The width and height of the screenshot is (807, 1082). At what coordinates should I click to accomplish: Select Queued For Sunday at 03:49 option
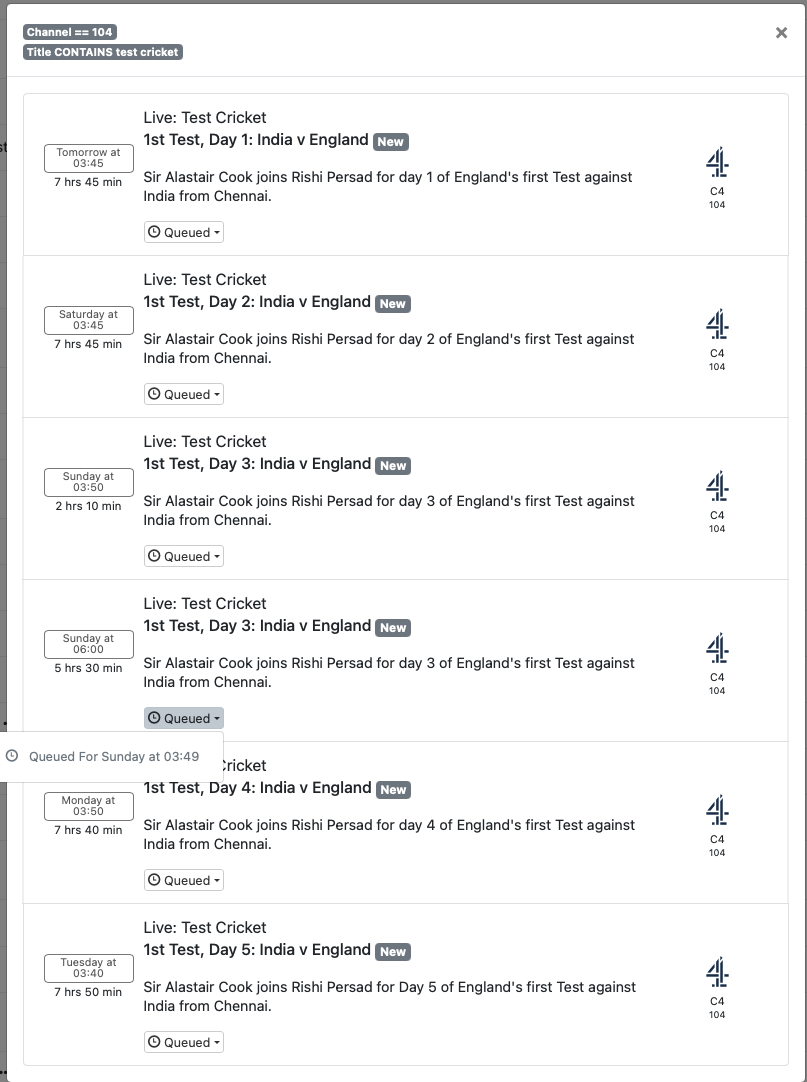112,757
